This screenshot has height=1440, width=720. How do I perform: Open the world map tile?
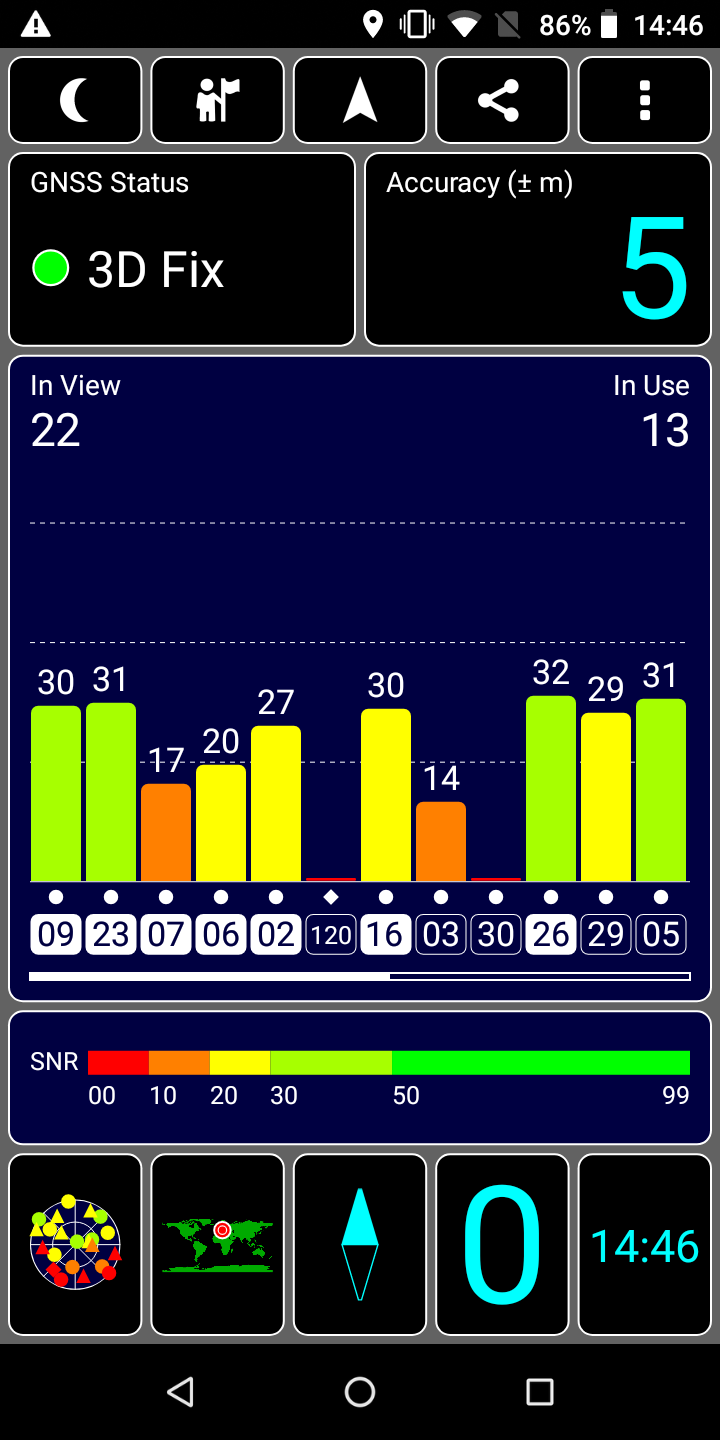tap(218, 1244)
